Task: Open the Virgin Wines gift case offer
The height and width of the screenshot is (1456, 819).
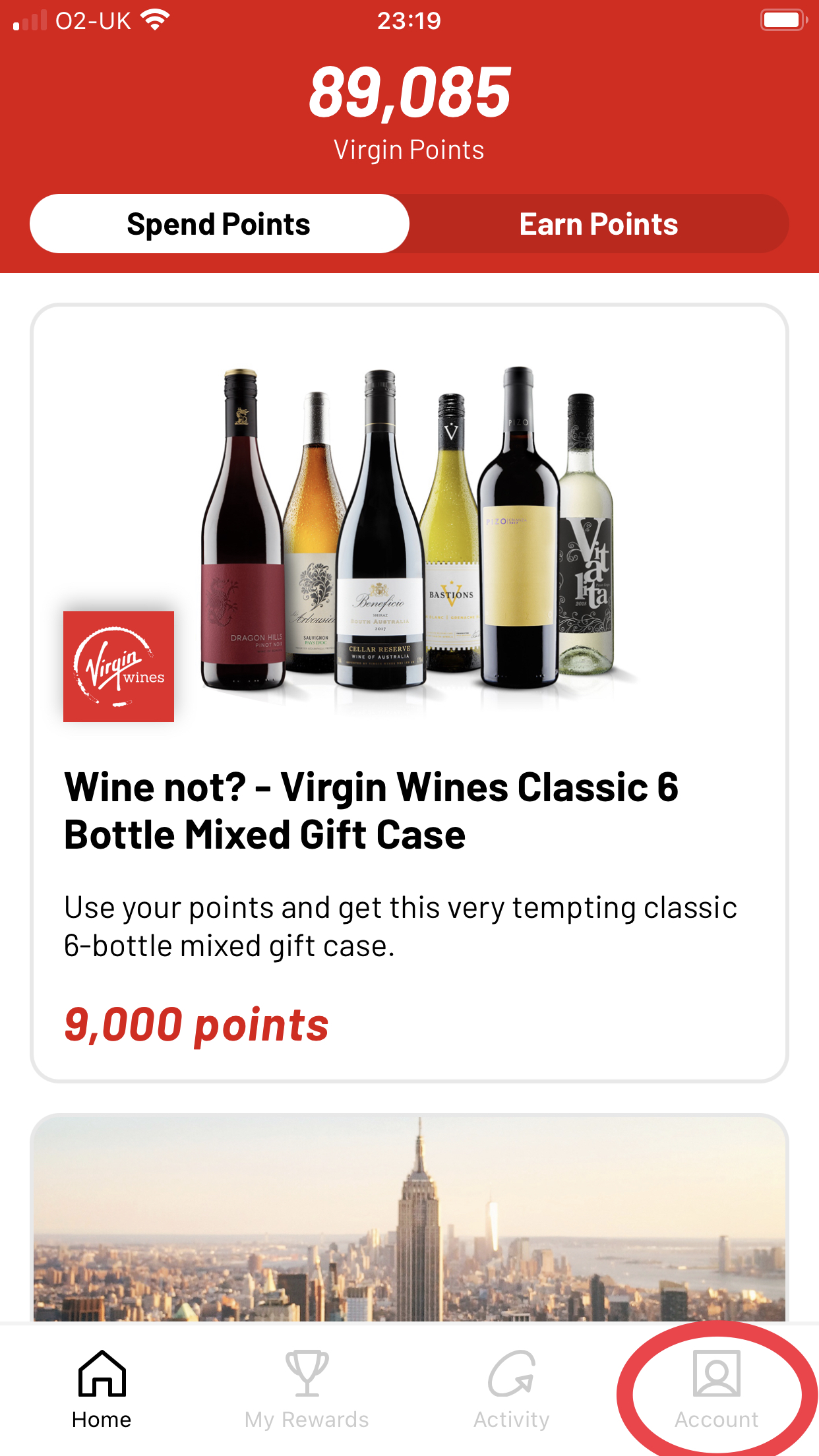Action: click(x=409, y=692)
